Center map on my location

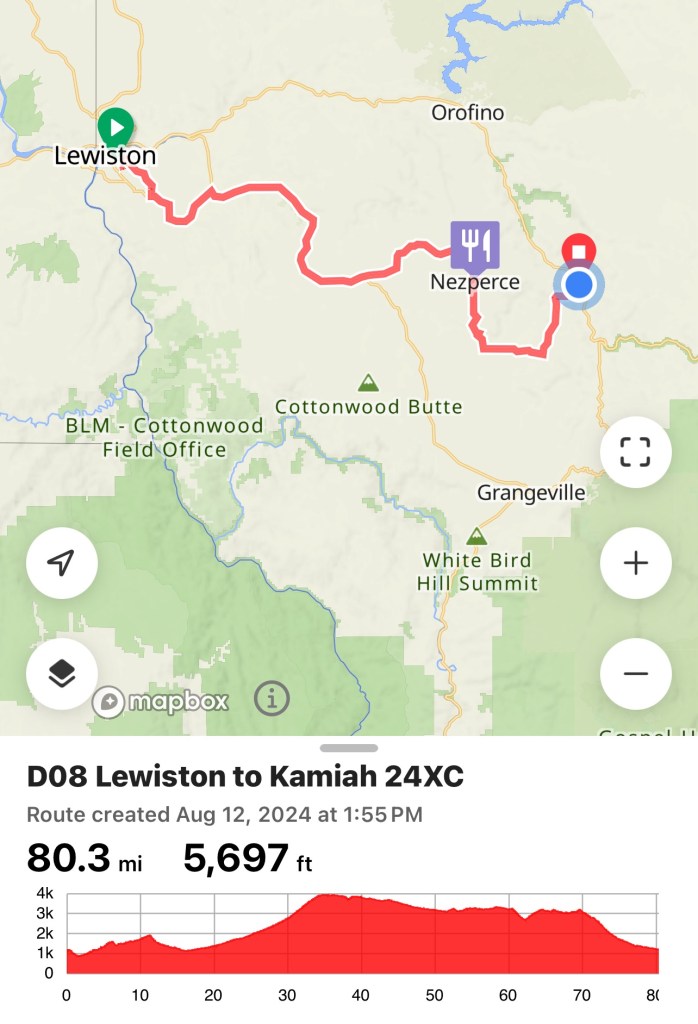pyautogui.click(x=62, y=563)
